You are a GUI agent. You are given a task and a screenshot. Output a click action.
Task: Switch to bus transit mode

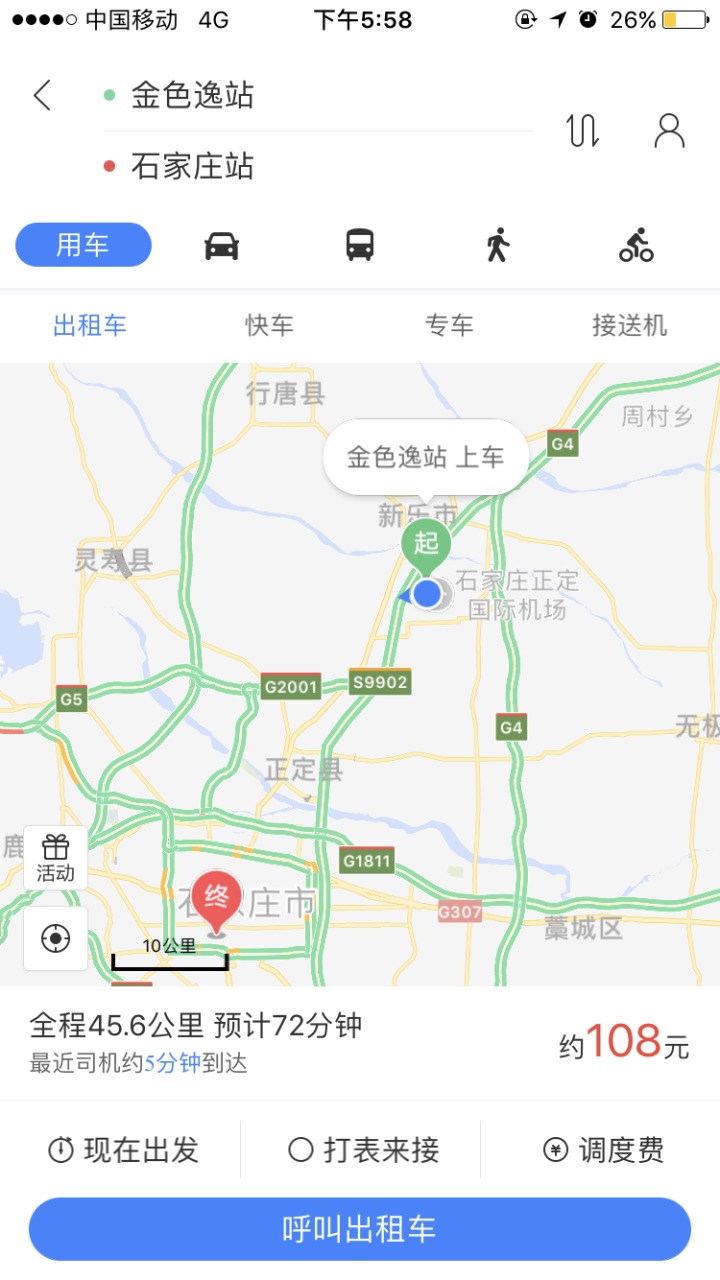coord(360,245)
